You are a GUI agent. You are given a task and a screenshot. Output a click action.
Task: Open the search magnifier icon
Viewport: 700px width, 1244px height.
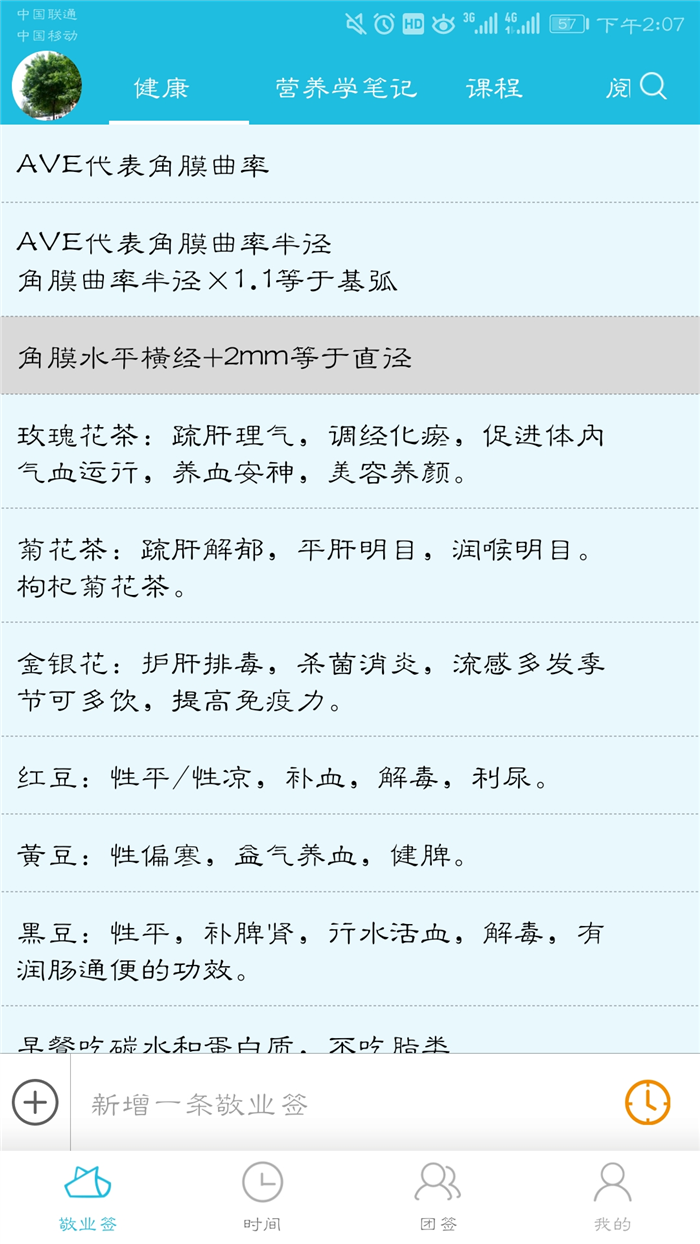click(652, 87)
